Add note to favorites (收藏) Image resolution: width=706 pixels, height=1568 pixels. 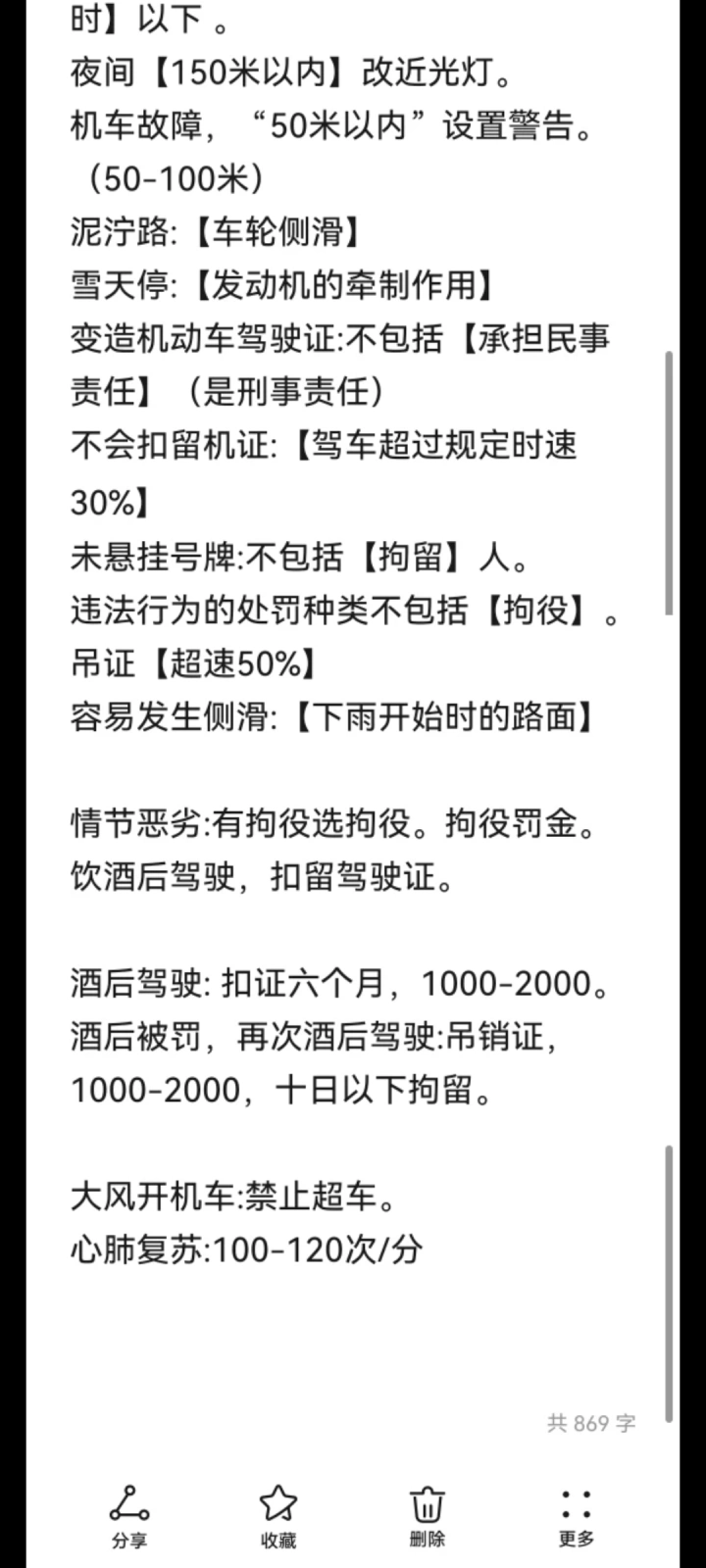tap(278, 1516)
